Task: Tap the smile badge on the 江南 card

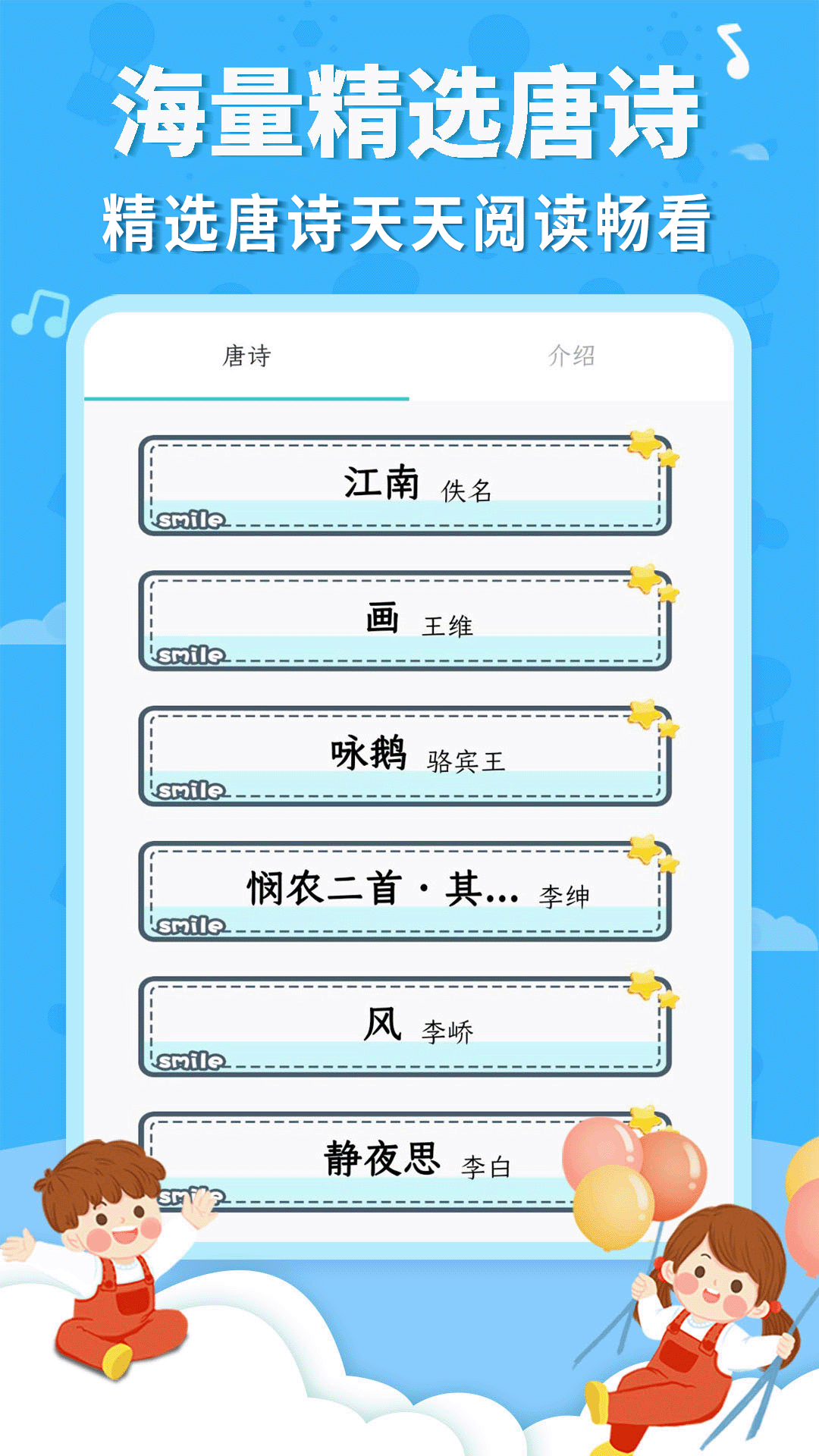Action: coord(190,520)
